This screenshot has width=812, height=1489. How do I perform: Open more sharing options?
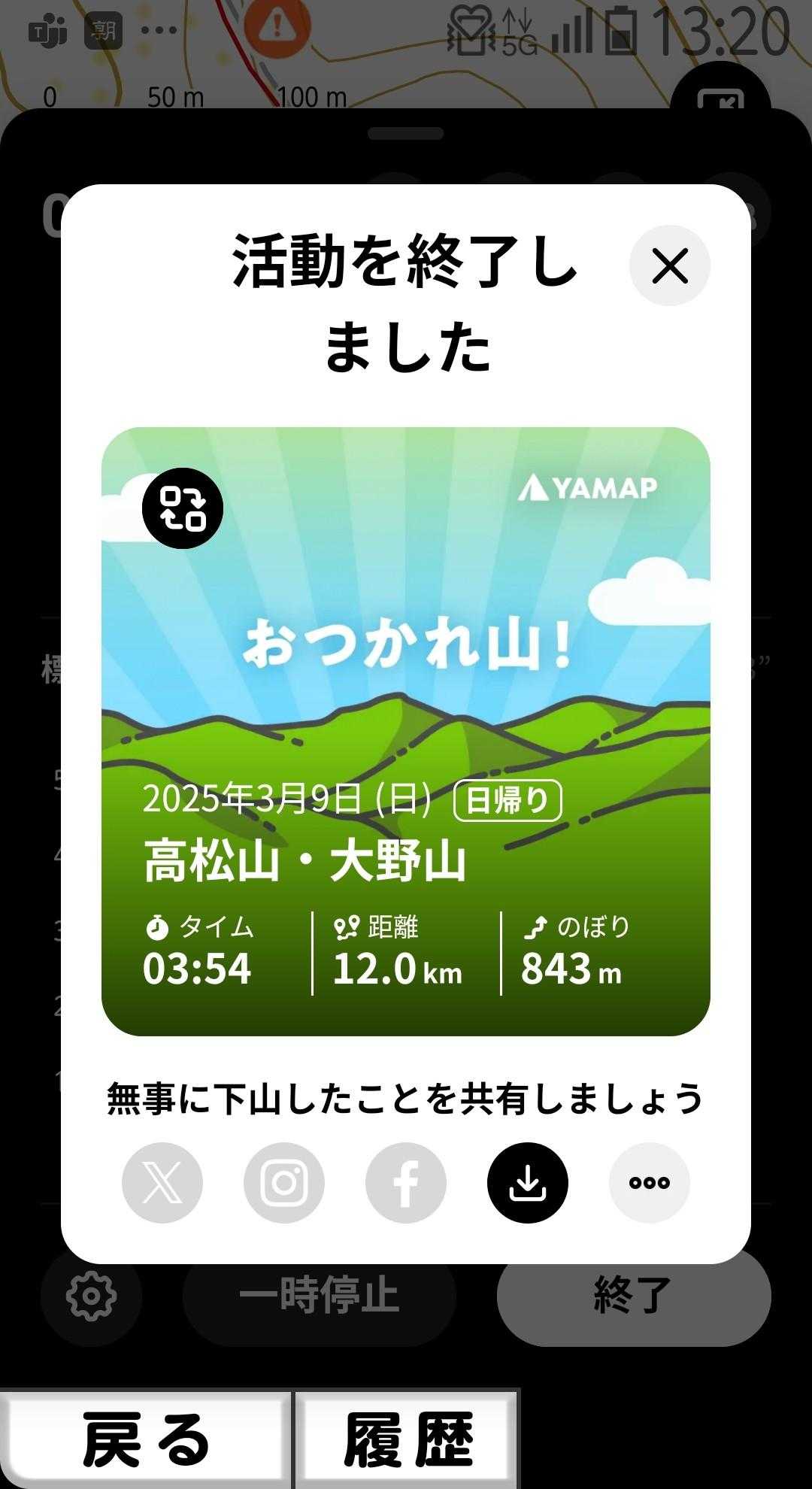point(650,1183)
